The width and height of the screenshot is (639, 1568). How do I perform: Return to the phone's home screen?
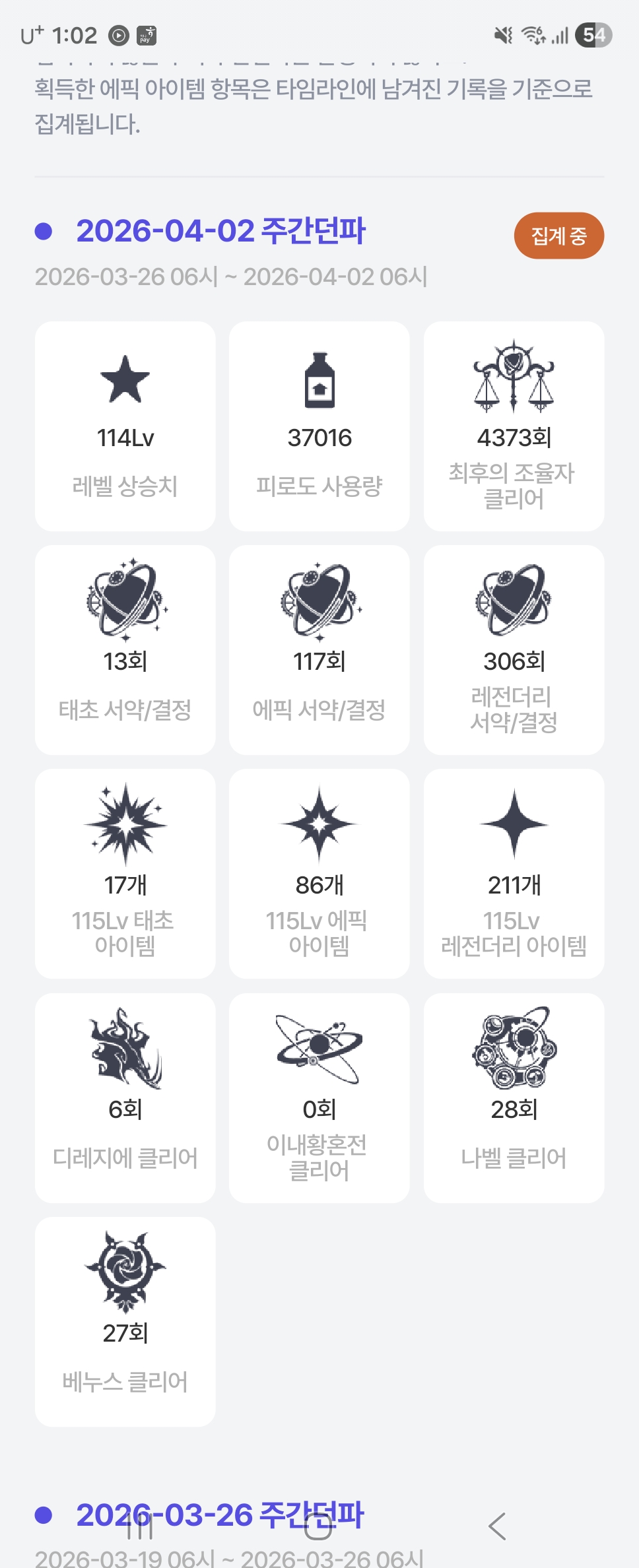pos(318,1526)
